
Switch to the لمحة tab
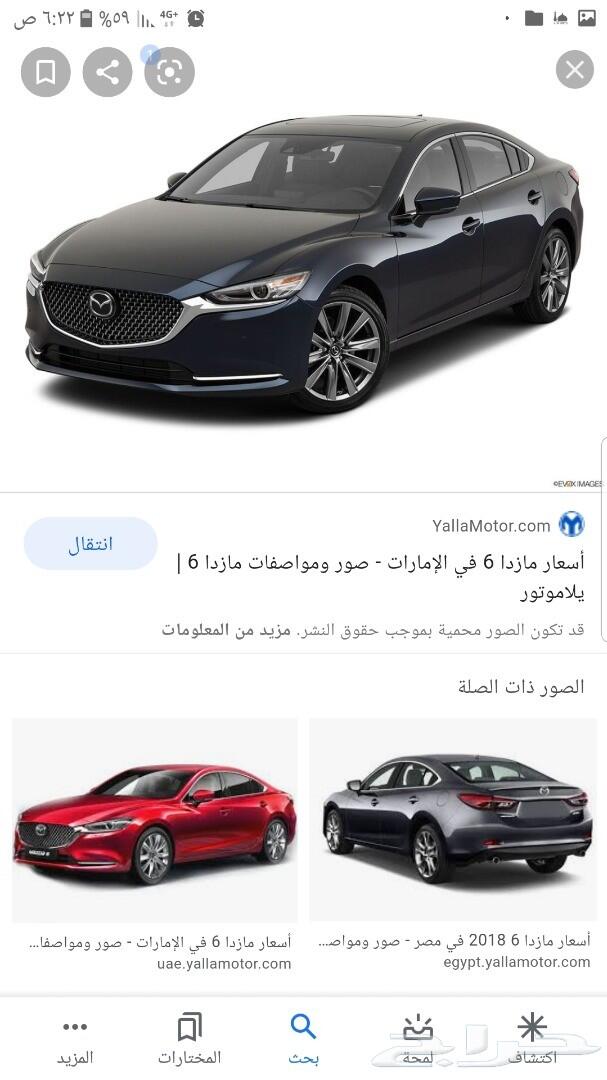[418, 1039]
